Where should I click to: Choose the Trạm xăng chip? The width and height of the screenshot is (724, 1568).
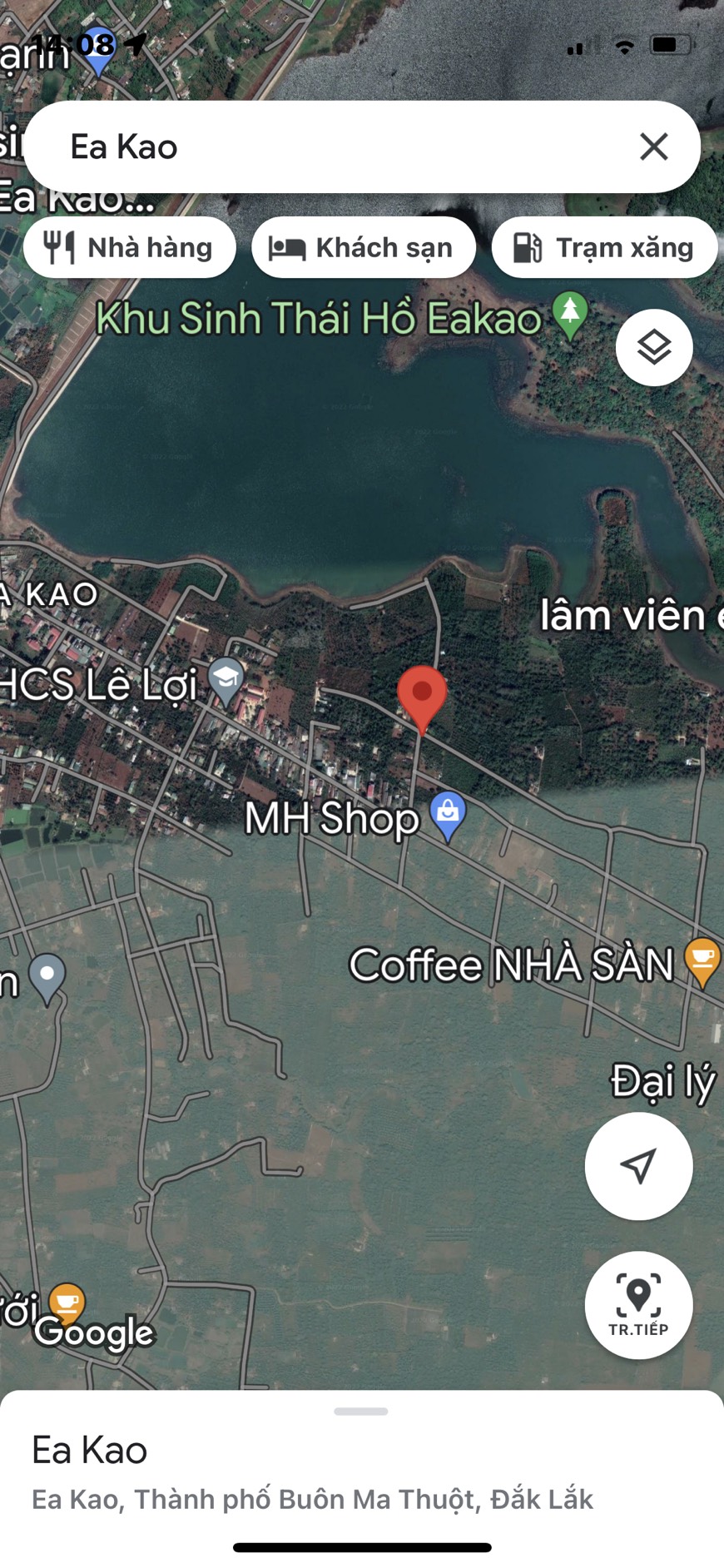605,247
